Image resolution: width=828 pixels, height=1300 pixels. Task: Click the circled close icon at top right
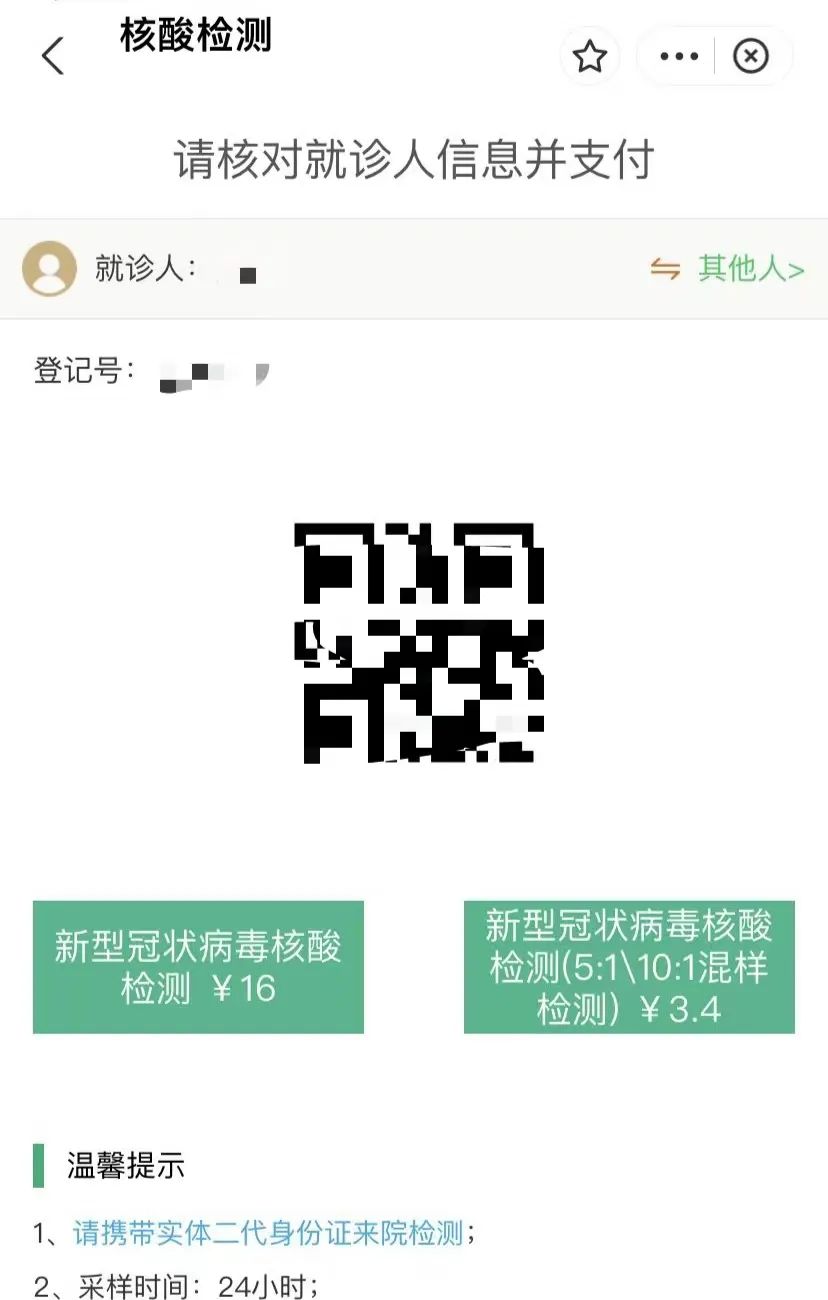coord(752,57)
